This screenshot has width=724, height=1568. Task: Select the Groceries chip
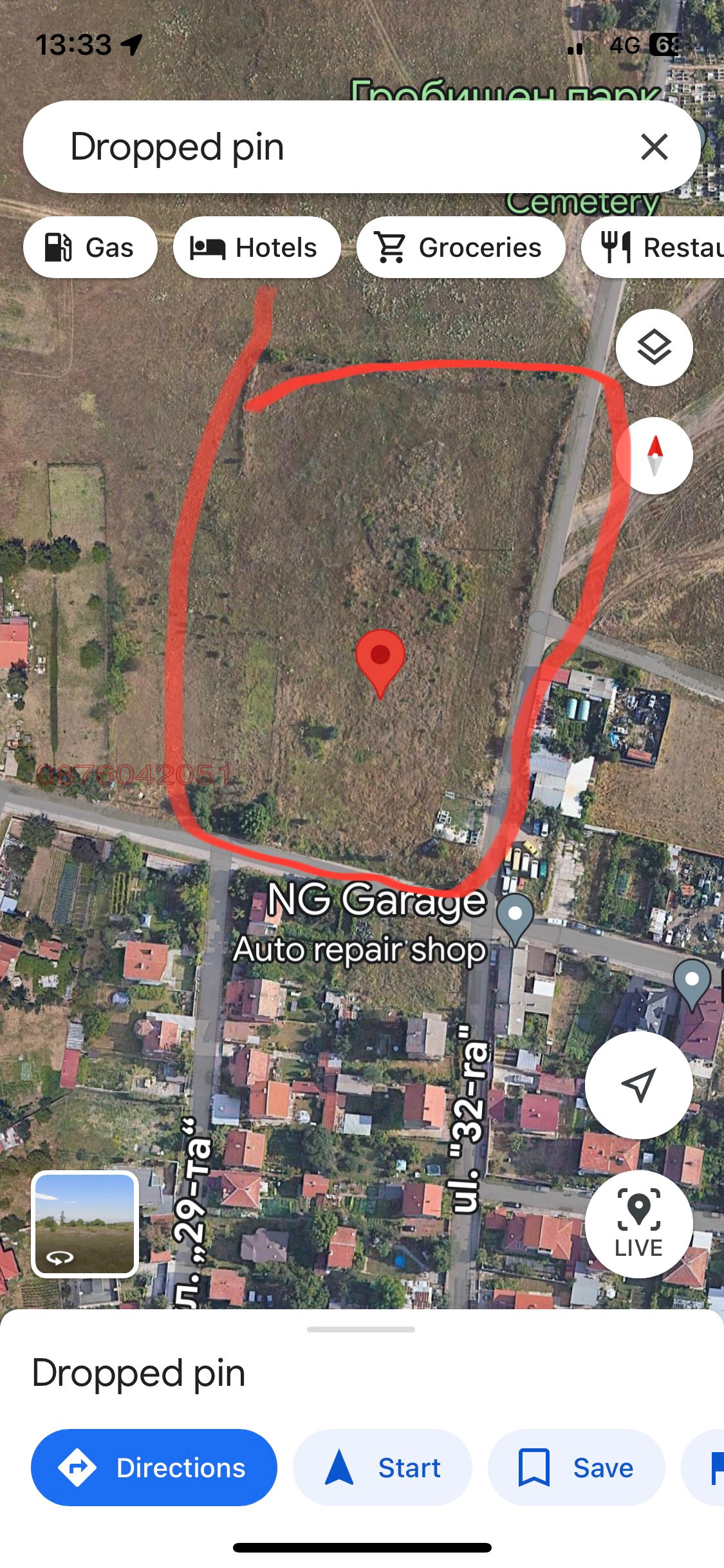[x=461, y=248]
